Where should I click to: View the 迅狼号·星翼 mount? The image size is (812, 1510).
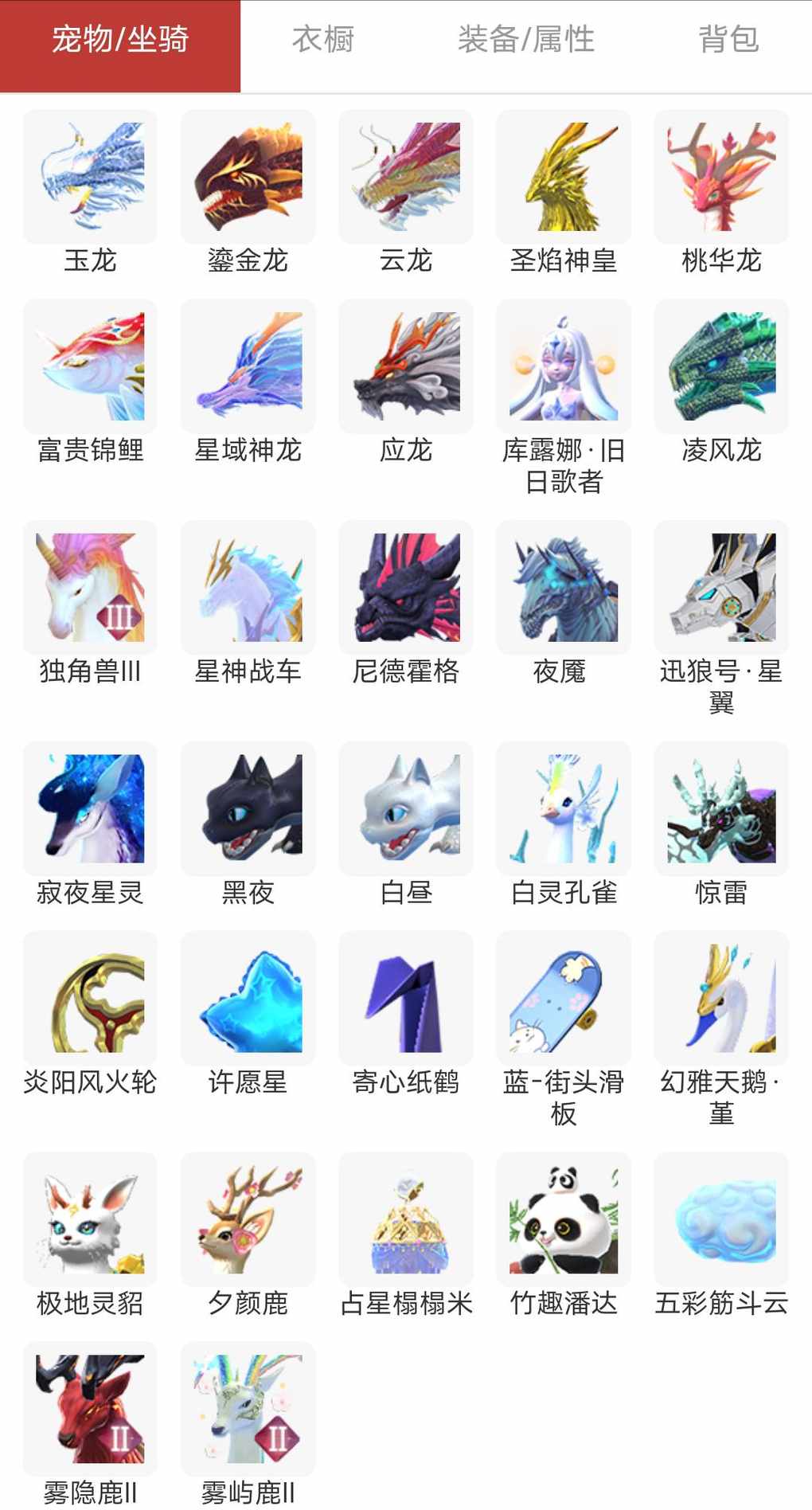coord(721,588)
